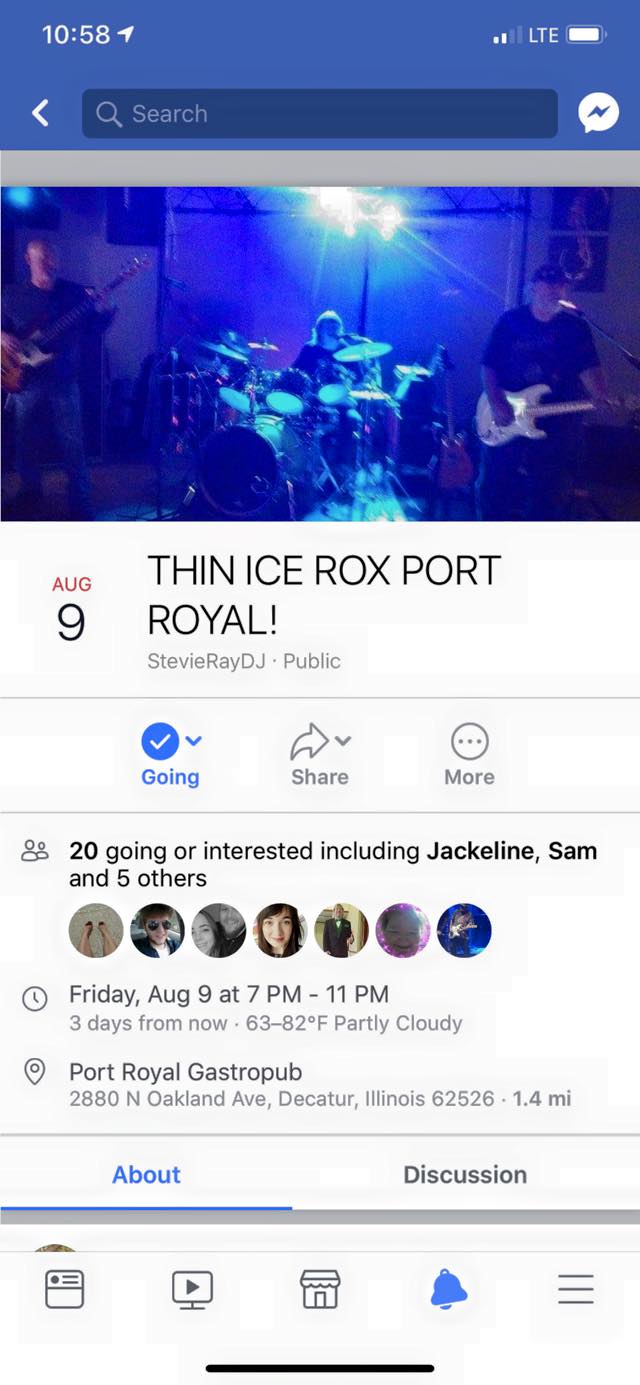This screenshot has height=1385, width=640.
Task: Open StevieRayDJ host page
Action: (x=206, y=661)
